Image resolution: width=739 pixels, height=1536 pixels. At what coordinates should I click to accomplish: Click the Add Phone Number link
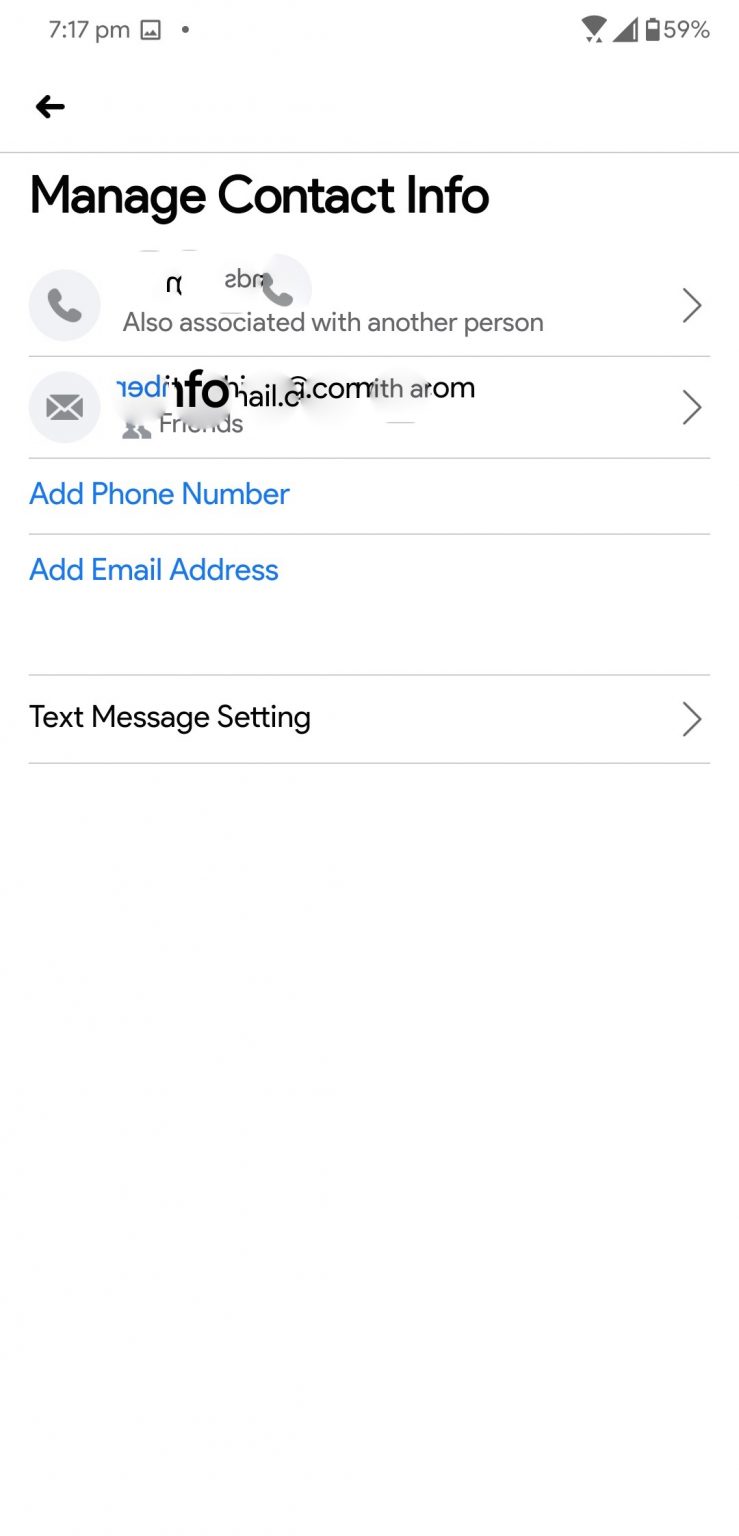point(158,494)
